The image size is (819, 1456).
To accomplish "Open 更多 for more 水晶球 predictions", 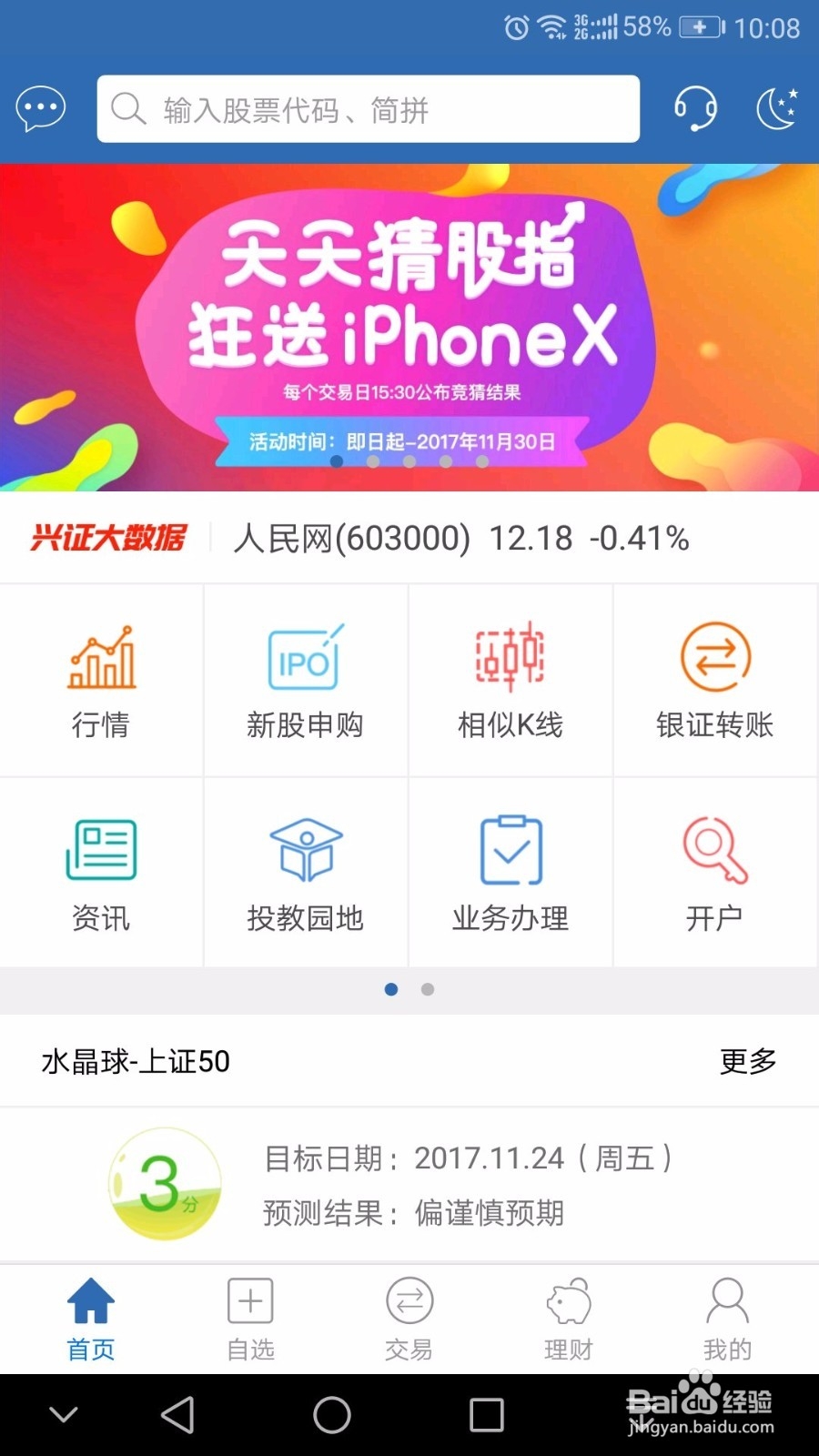I will click(x=748, y=1061).
